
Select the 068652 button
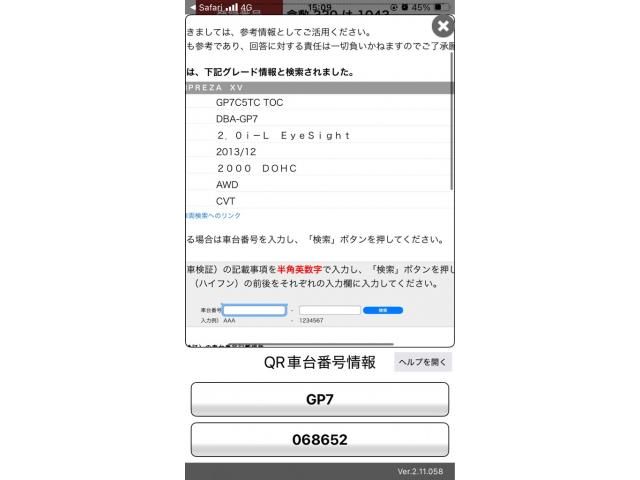point(319,440)
